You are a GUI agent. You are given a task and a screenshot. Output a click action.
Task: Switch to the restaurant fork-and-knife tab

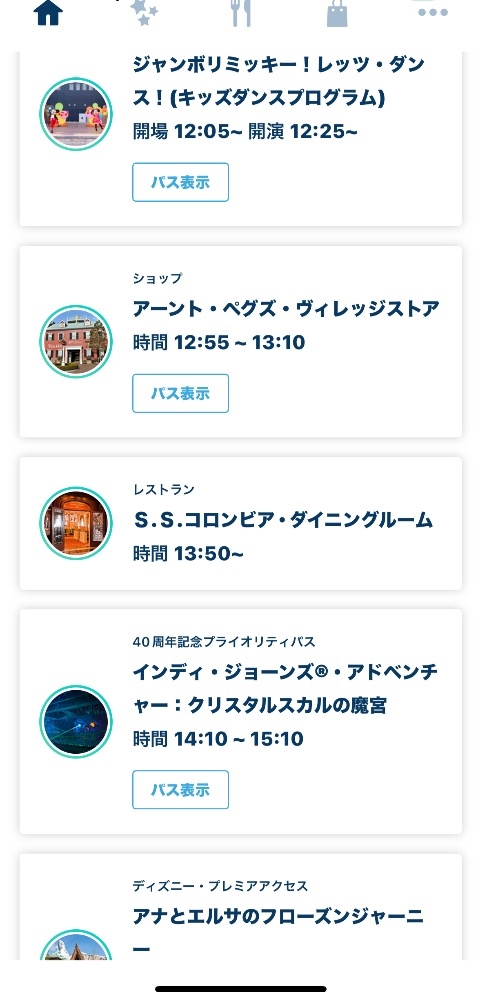point(240,12)
